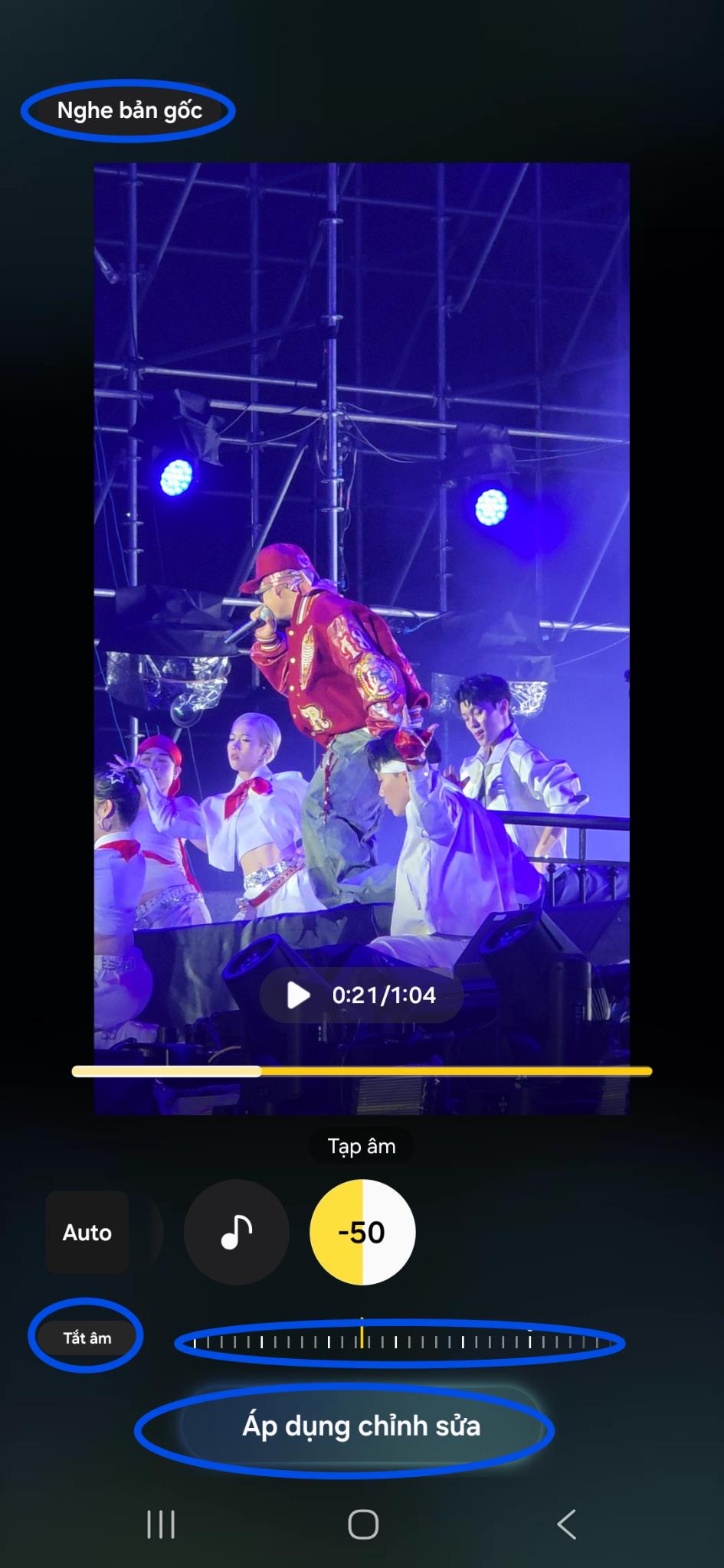Tap the Home button in navigation bar
The height and width of the screenshot is (1568, 724).
point(362,1524)
